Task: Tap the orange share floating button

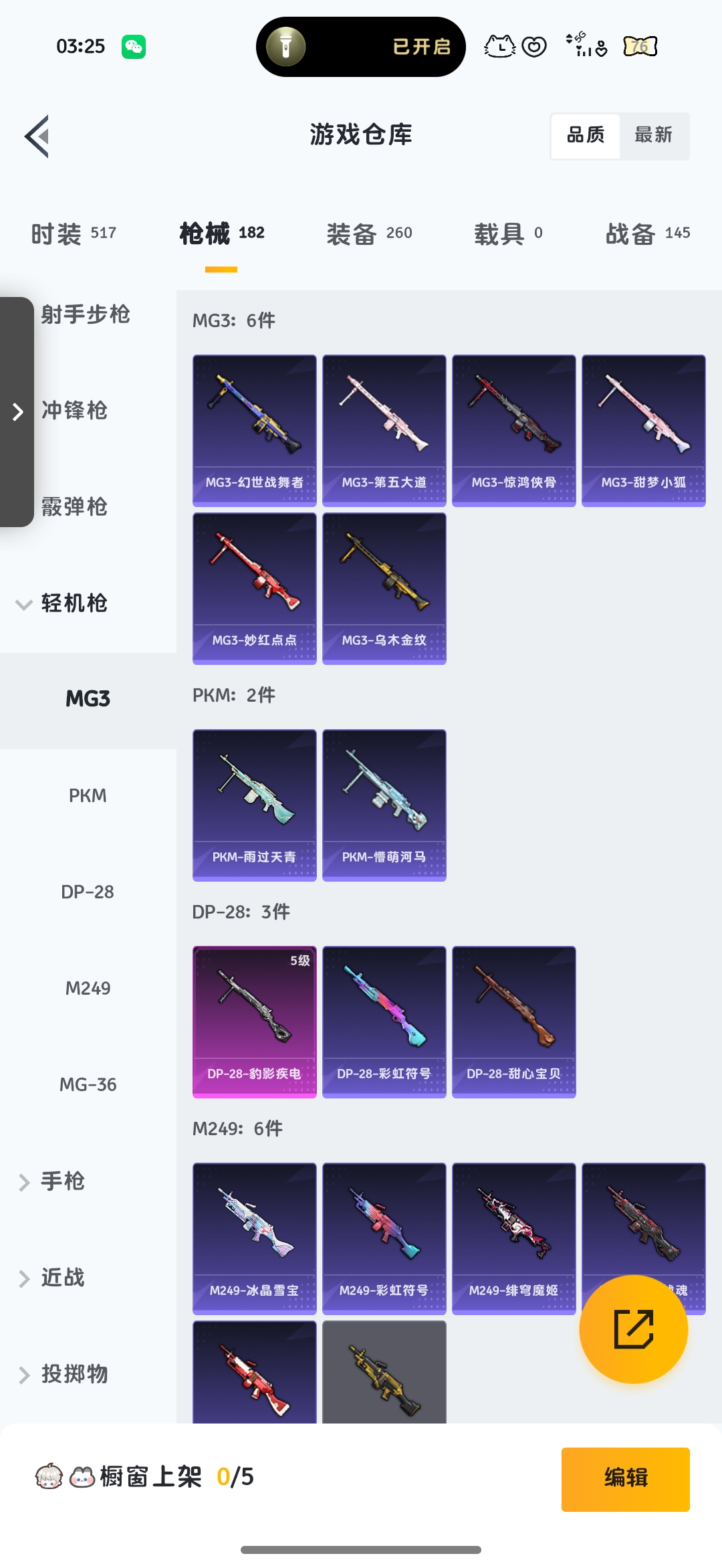Action: click(633, 1329)
